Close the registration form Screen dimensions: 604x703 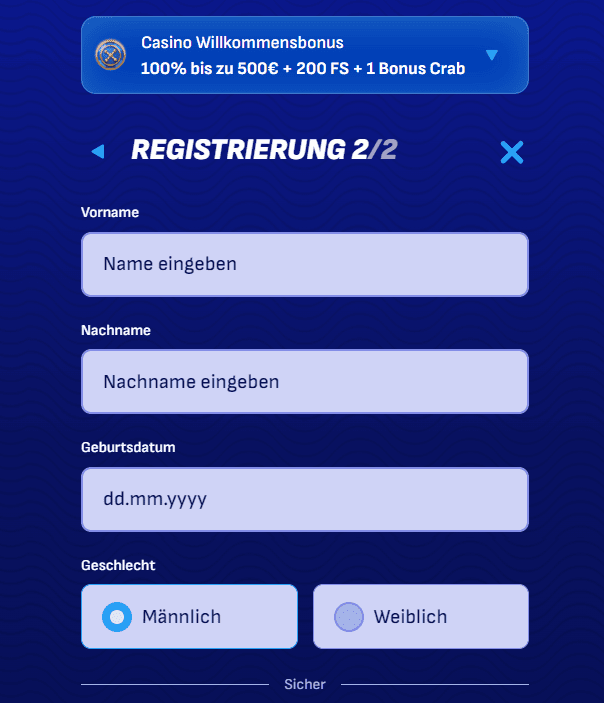click(x=511, y=152)
